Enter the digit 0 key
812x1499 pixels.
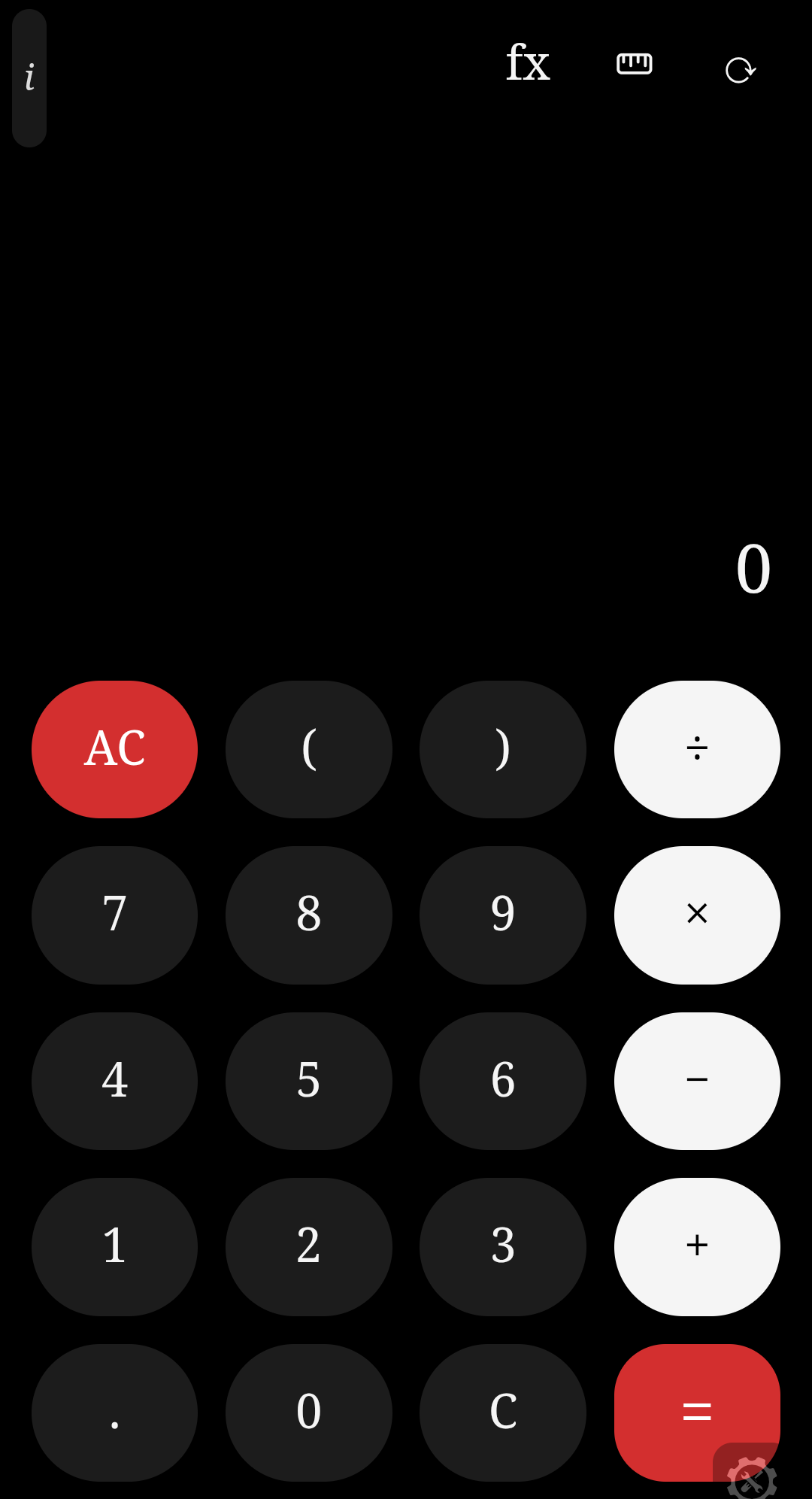point(308,1413)
